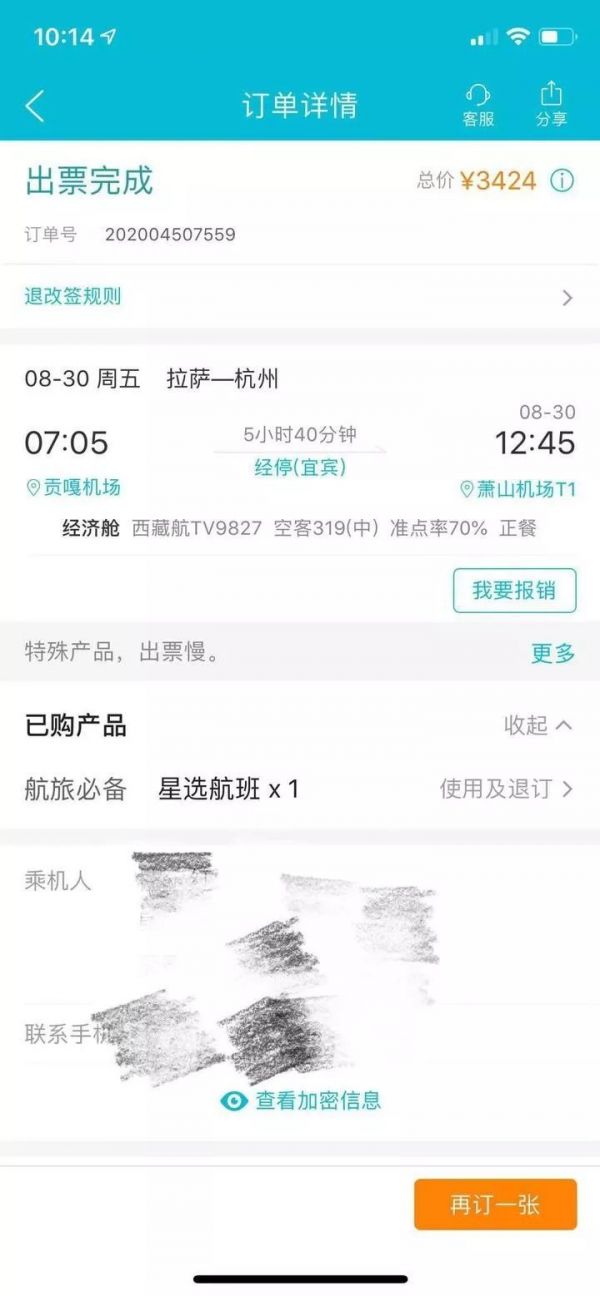
Task: Open 退改签规则 refund and change rules
Action: 300,297
